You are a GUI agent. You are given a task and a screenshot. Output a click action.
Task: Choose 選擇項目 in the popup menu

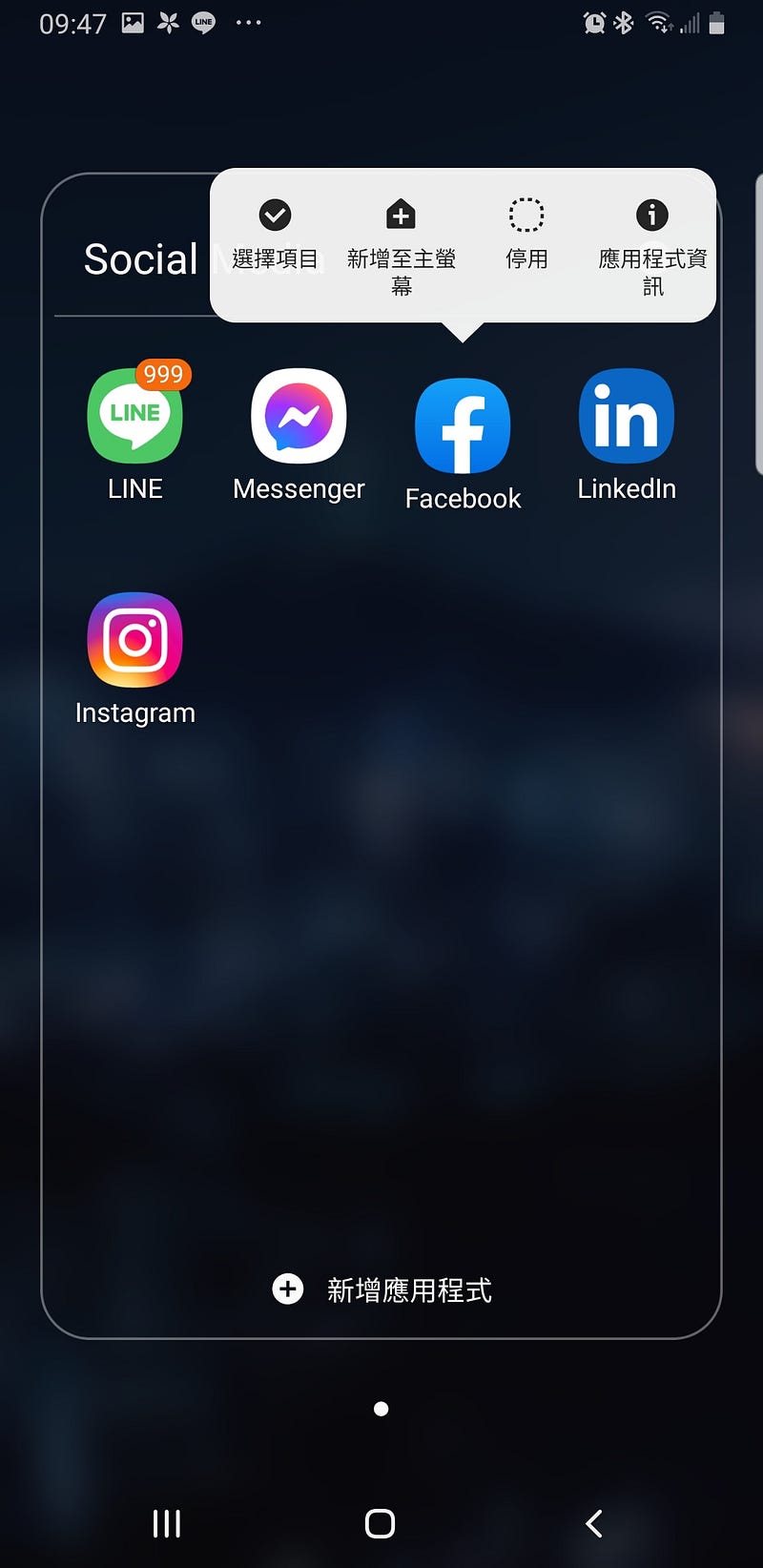275,236
